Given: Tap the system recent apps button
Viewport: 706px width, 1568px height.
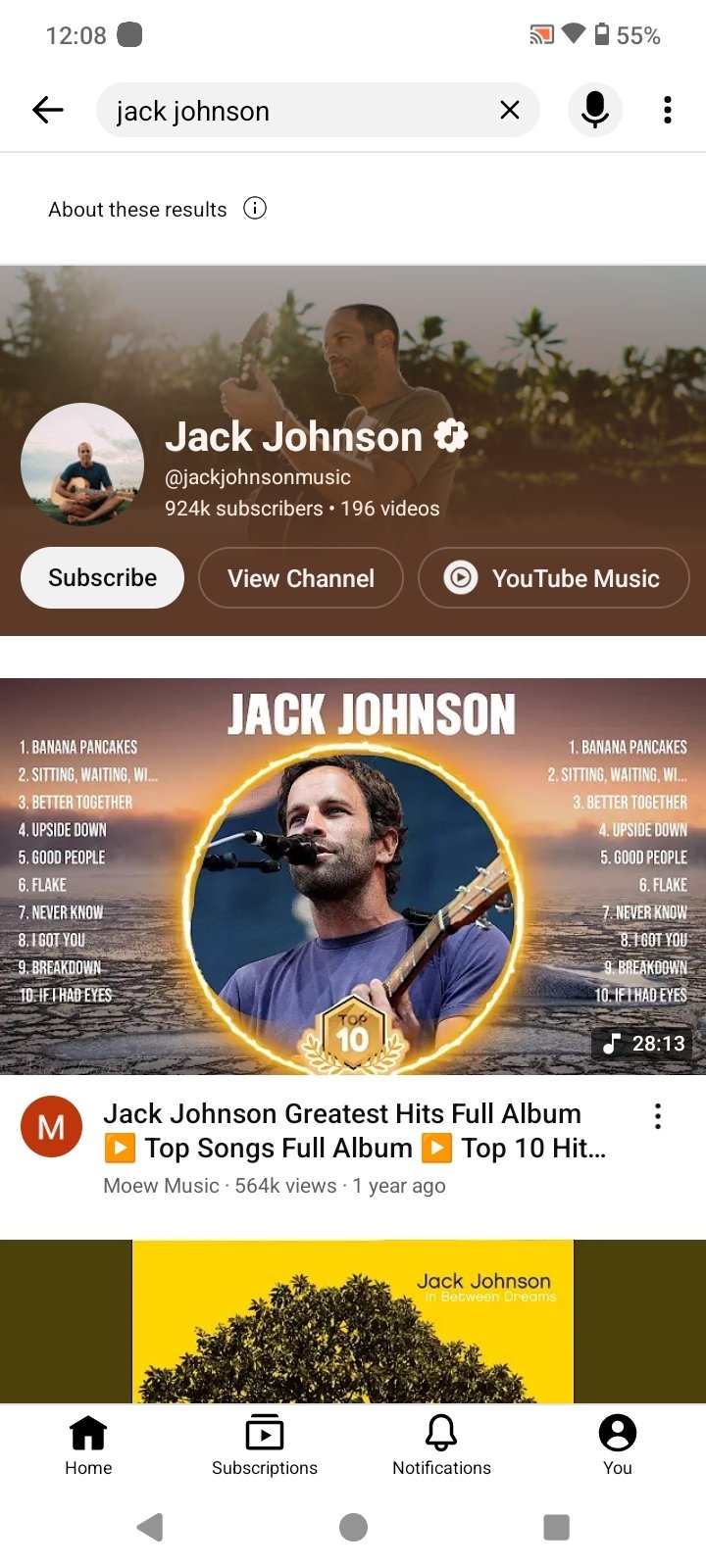Looking at the screenshot, I should click(x=556, y=1527).
